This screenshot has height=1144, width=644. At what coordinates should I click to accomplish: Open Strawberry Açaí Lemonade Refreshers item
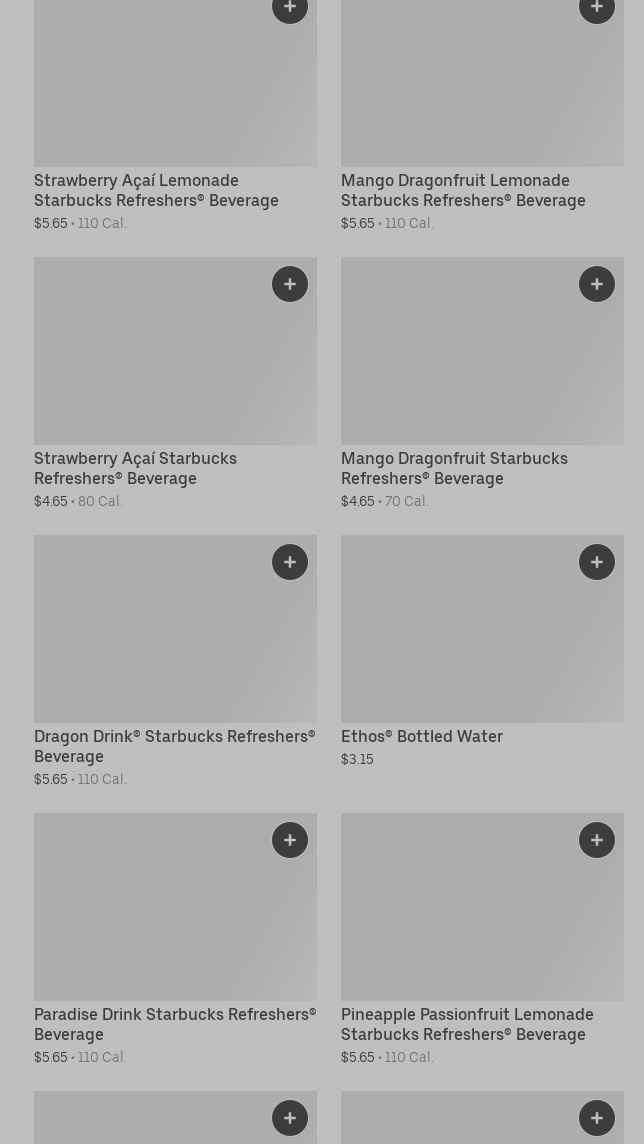(x=156, y=190)
